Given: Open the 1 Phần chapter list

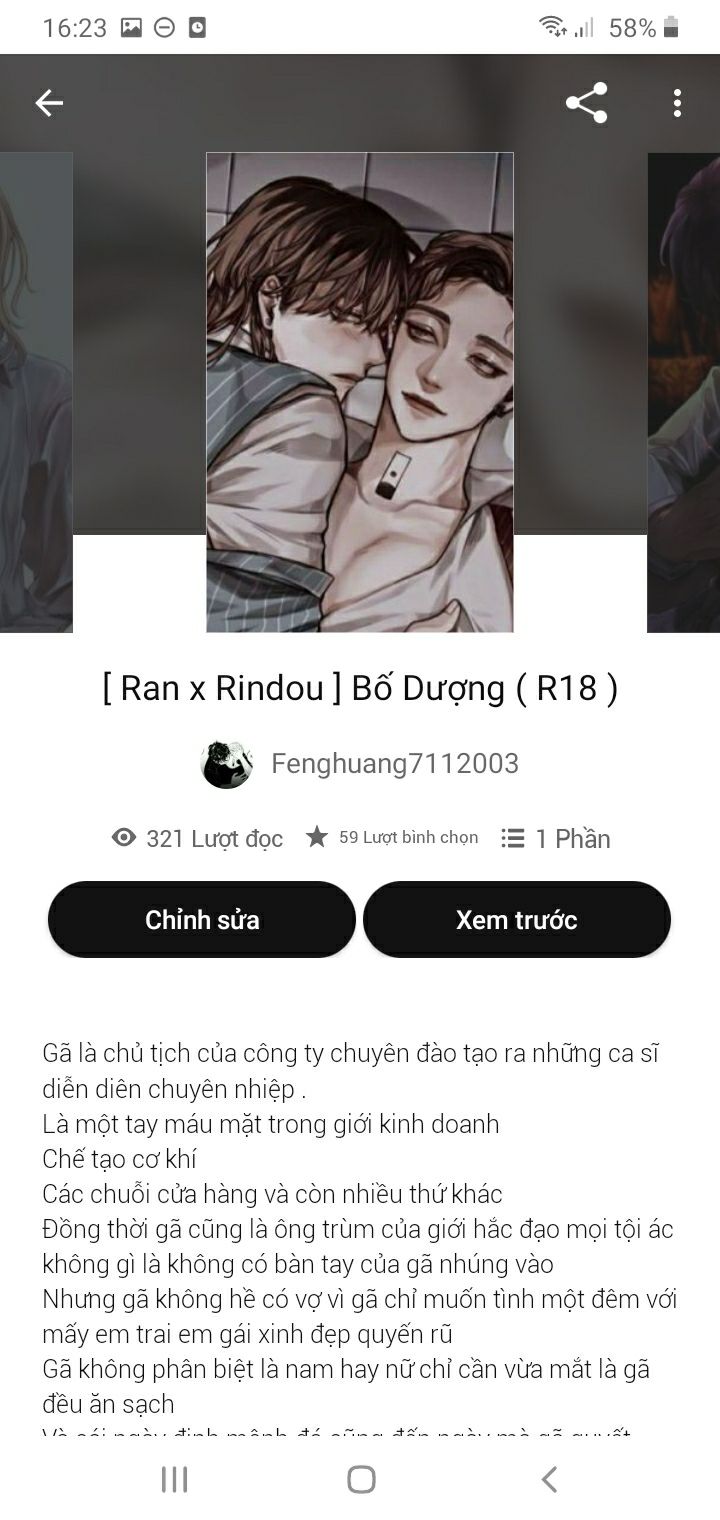Looking at the screenshot, I should [x=556, y=838].
